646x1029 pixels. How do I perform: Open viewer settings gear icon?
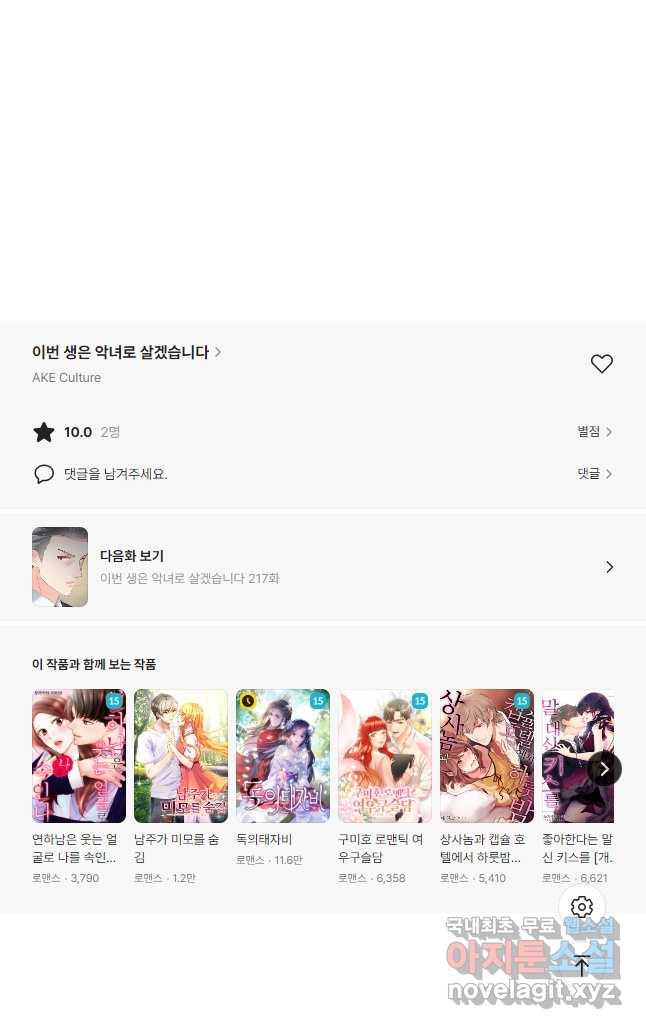tap(582, 908)
